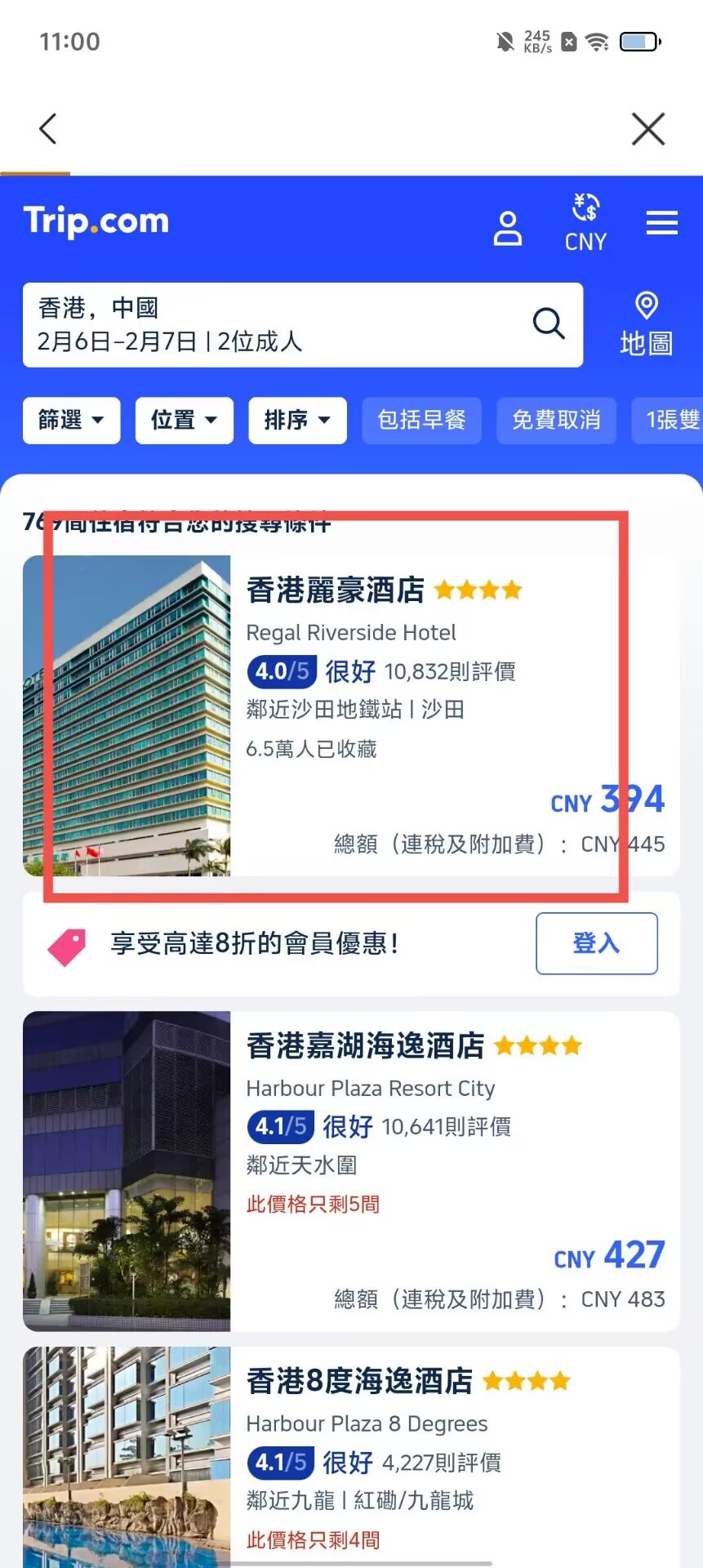Expand the 位置 location dropdown
Viewport: 703px width, 1568px height.
pyautogui.click(x=184, y=421)
